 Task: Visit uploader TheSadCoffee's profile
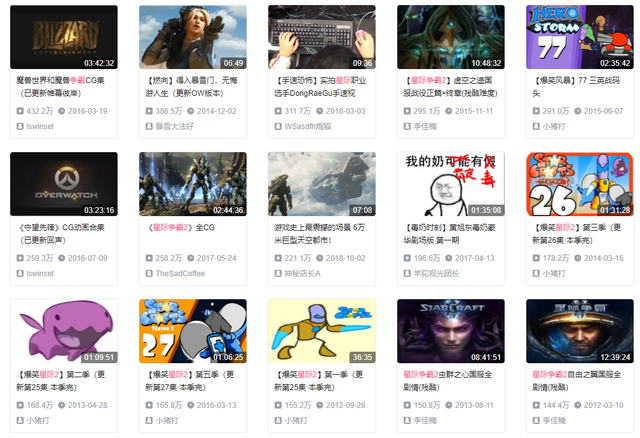[186, 274]
